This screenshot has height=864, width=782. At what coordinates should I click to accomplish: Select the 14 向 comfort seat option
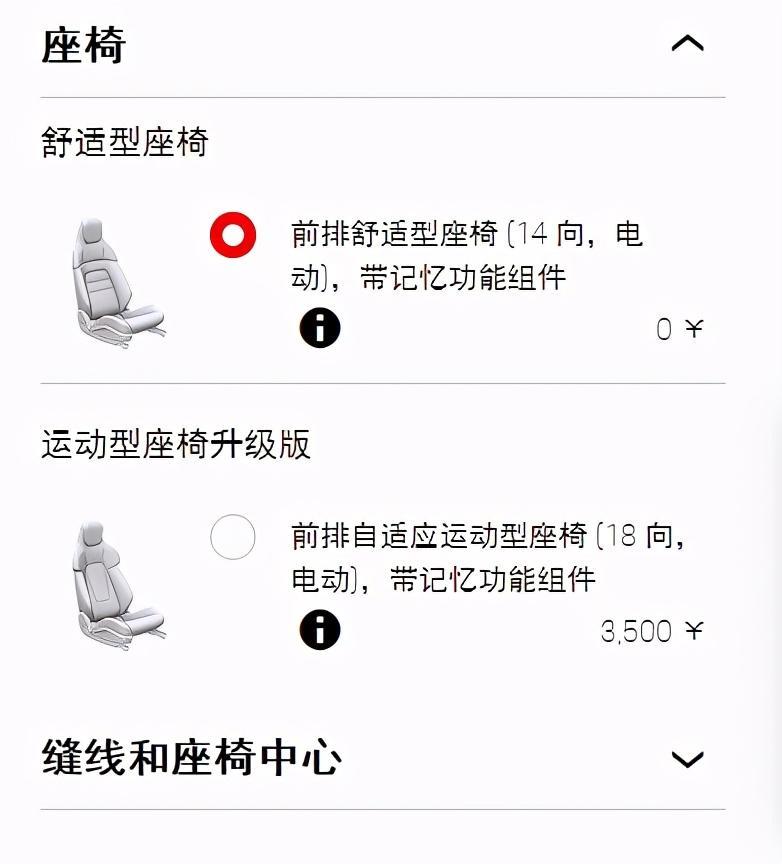[x=233, y=236]
